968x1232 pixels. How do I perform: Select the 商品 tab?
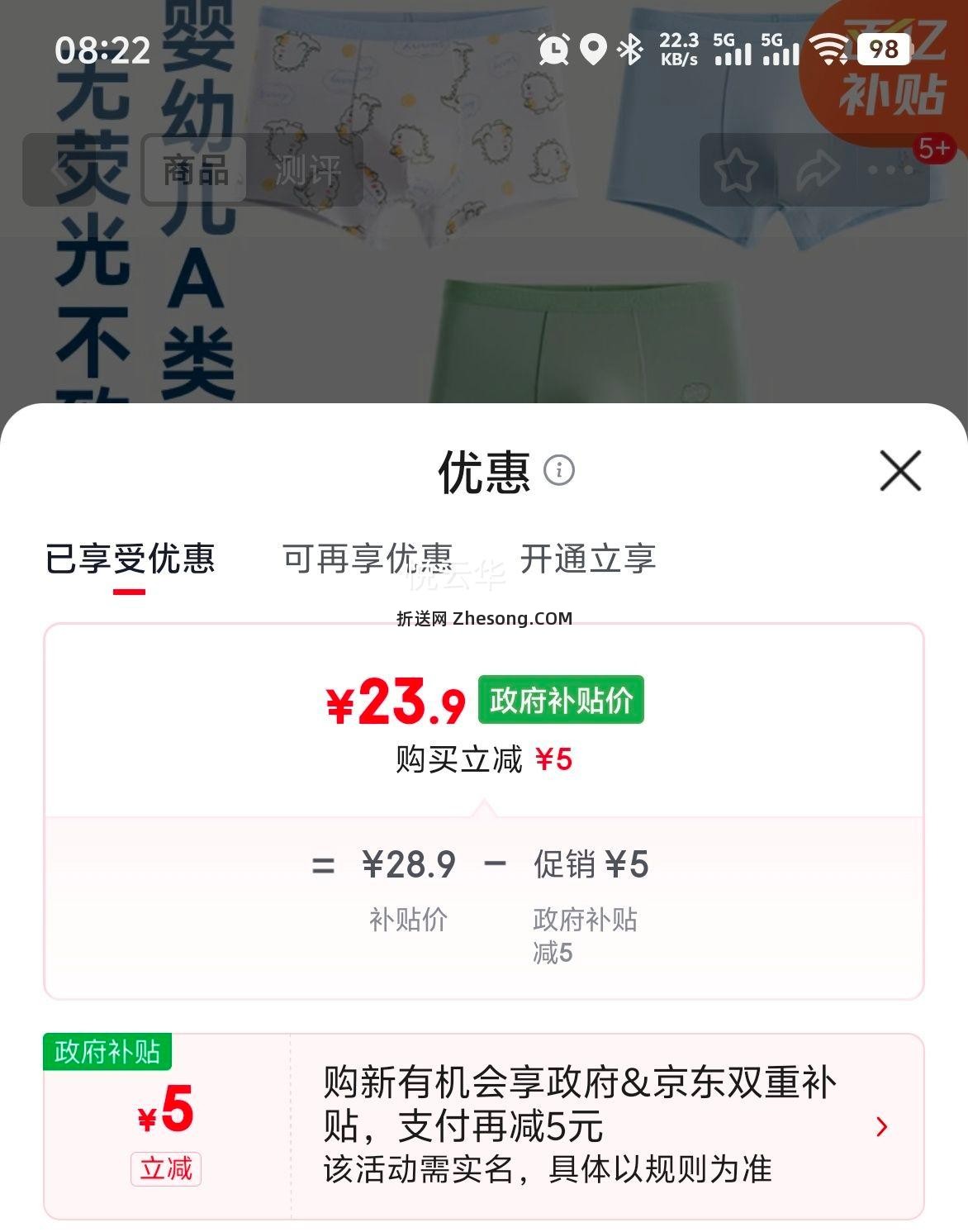click(x=196, y=168)
